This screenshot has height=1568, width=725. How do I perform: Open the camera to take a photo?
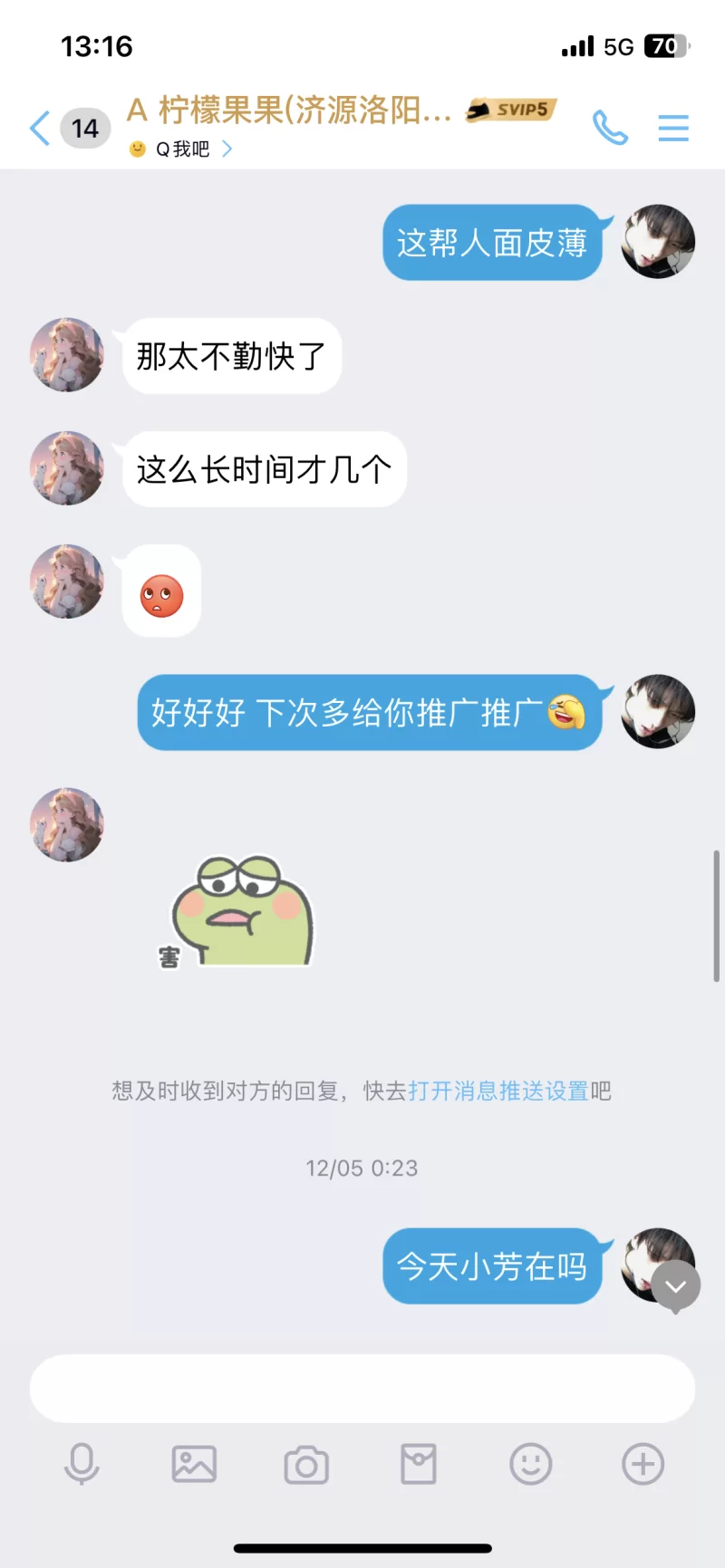(x=306, y=1465)
